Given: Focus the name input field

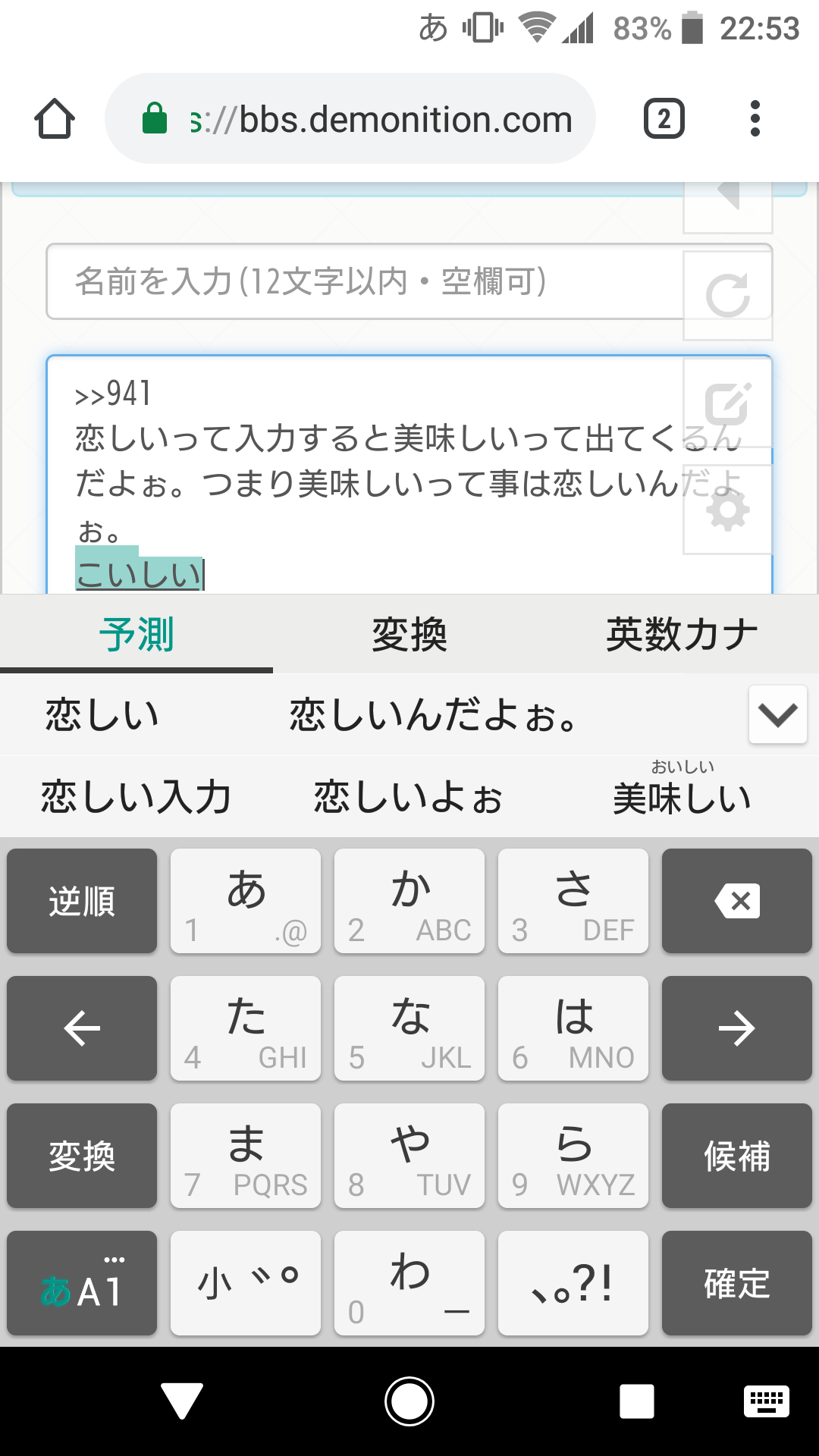Looking at the screenshot, I should pos(364,282).
